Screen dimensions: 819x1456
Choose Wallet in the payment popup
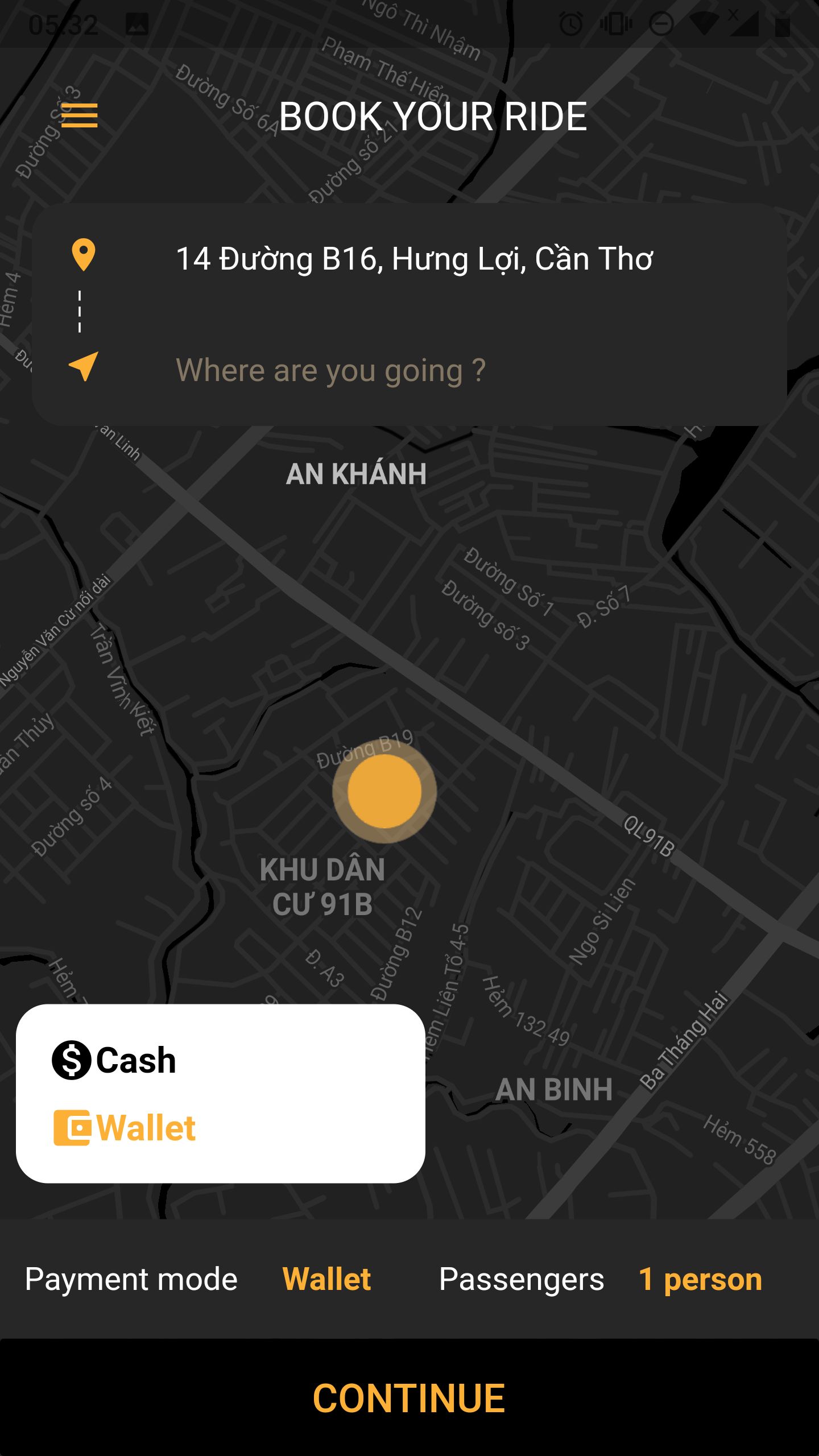125,1128
